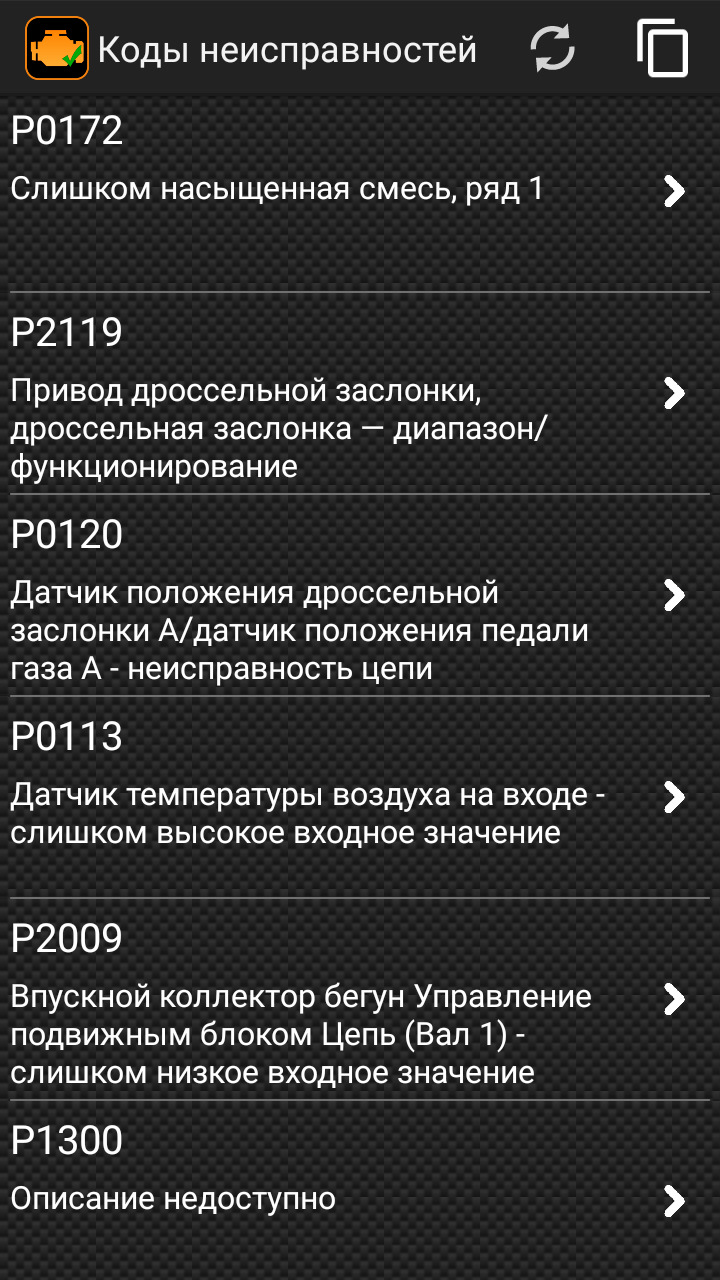
Task: Refresh the list of fault codes
Action: [x=552, y=48]
